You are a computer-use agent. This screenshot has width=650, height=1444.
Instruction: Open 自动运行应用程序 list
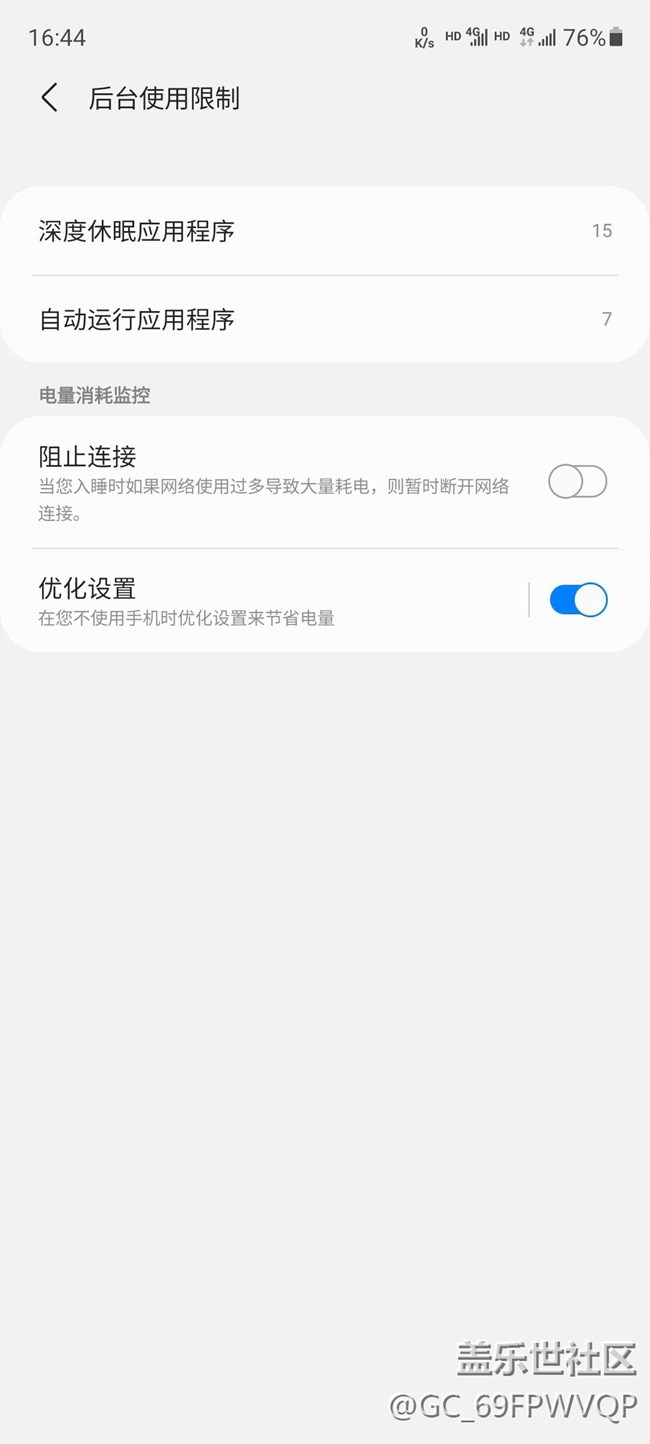325,319
